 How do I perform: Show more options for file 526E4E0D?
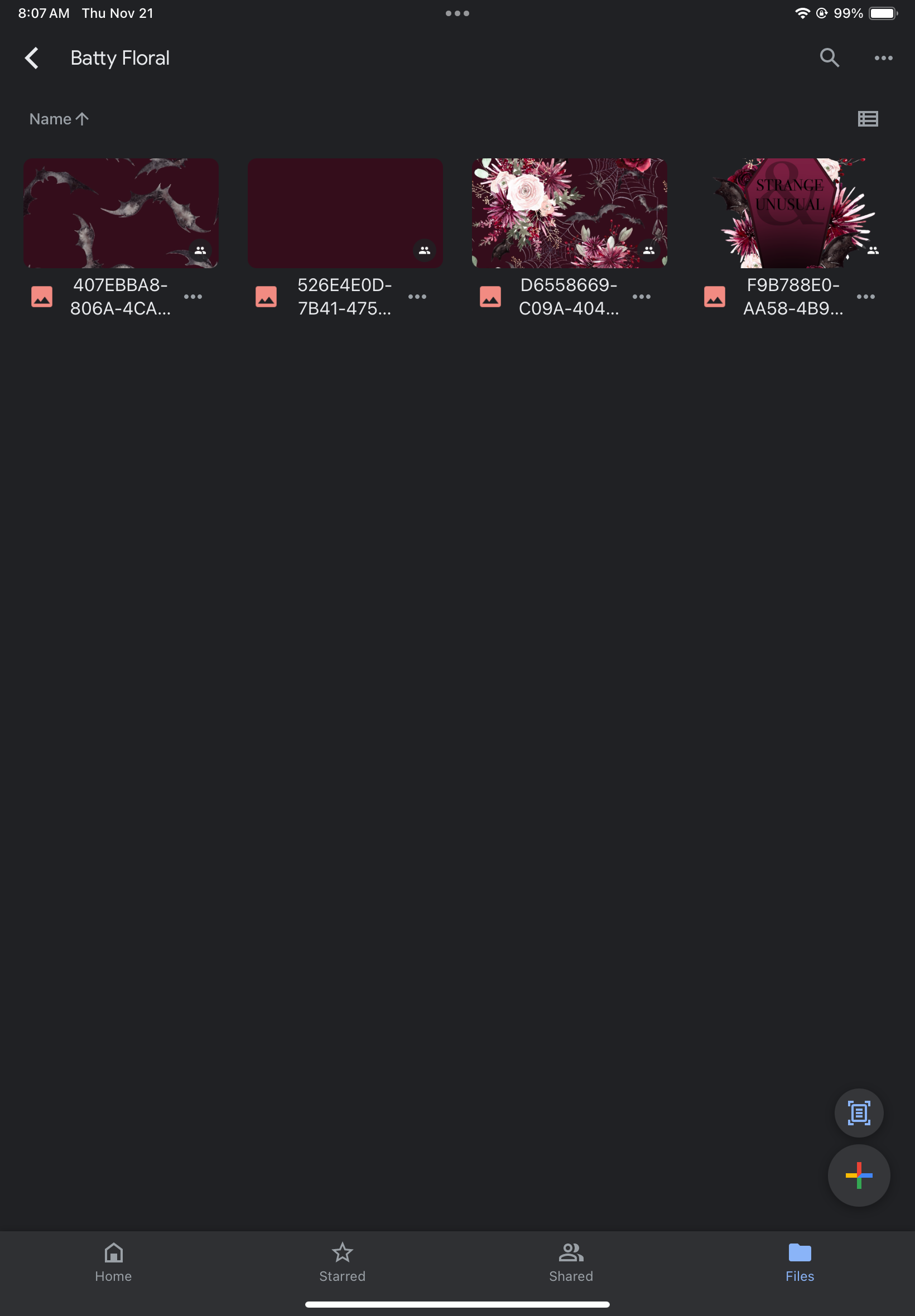(417, 297)
